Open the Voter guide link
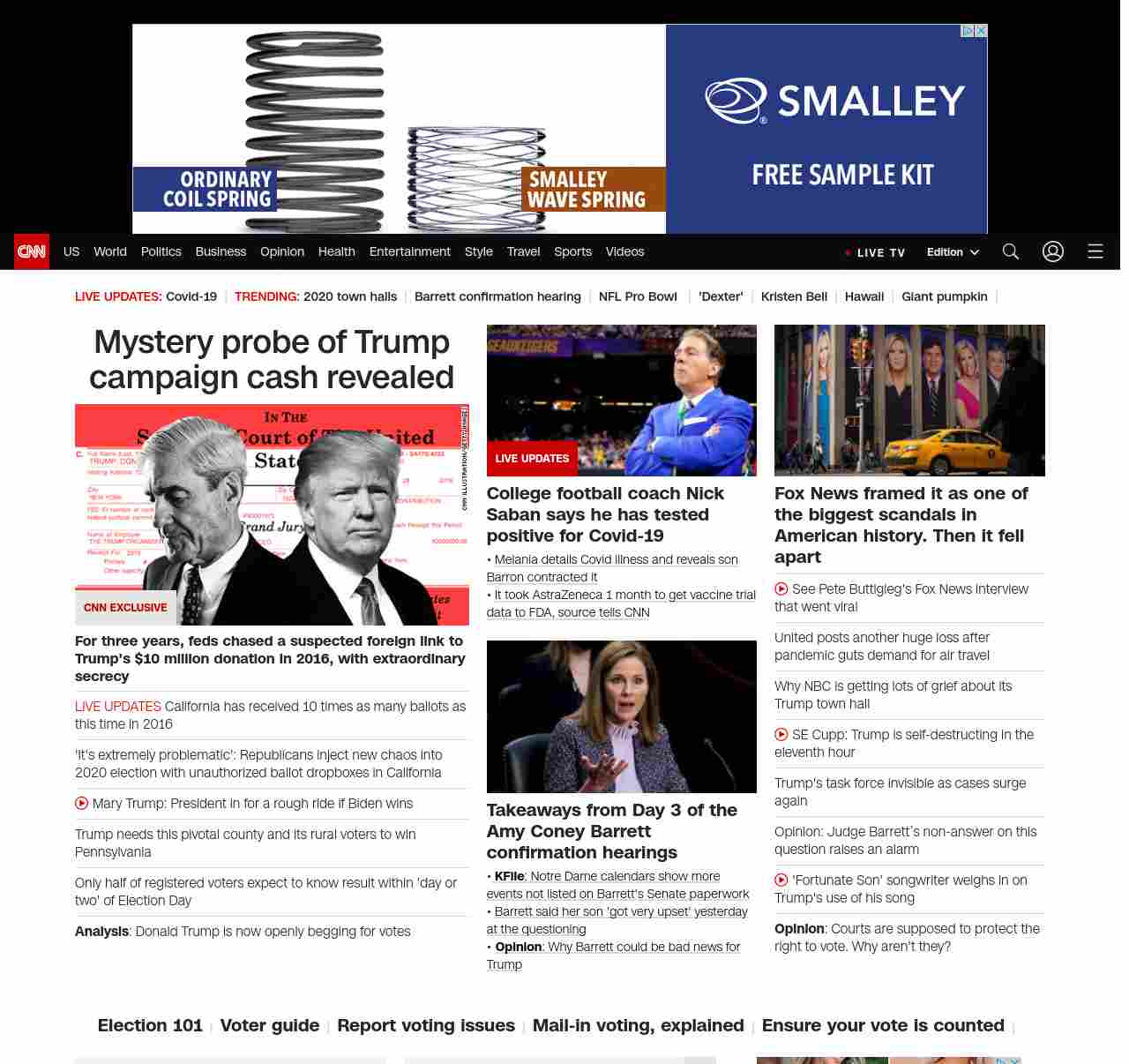This screenshot has width=1129, height=1064. [x=269, y=1025]
